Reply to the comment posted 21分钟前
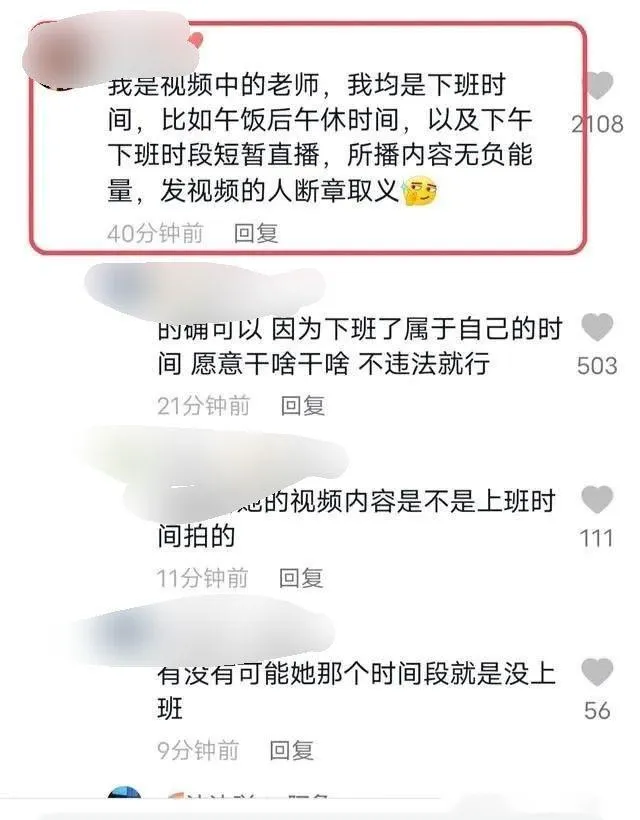 [x=302, y=405]
